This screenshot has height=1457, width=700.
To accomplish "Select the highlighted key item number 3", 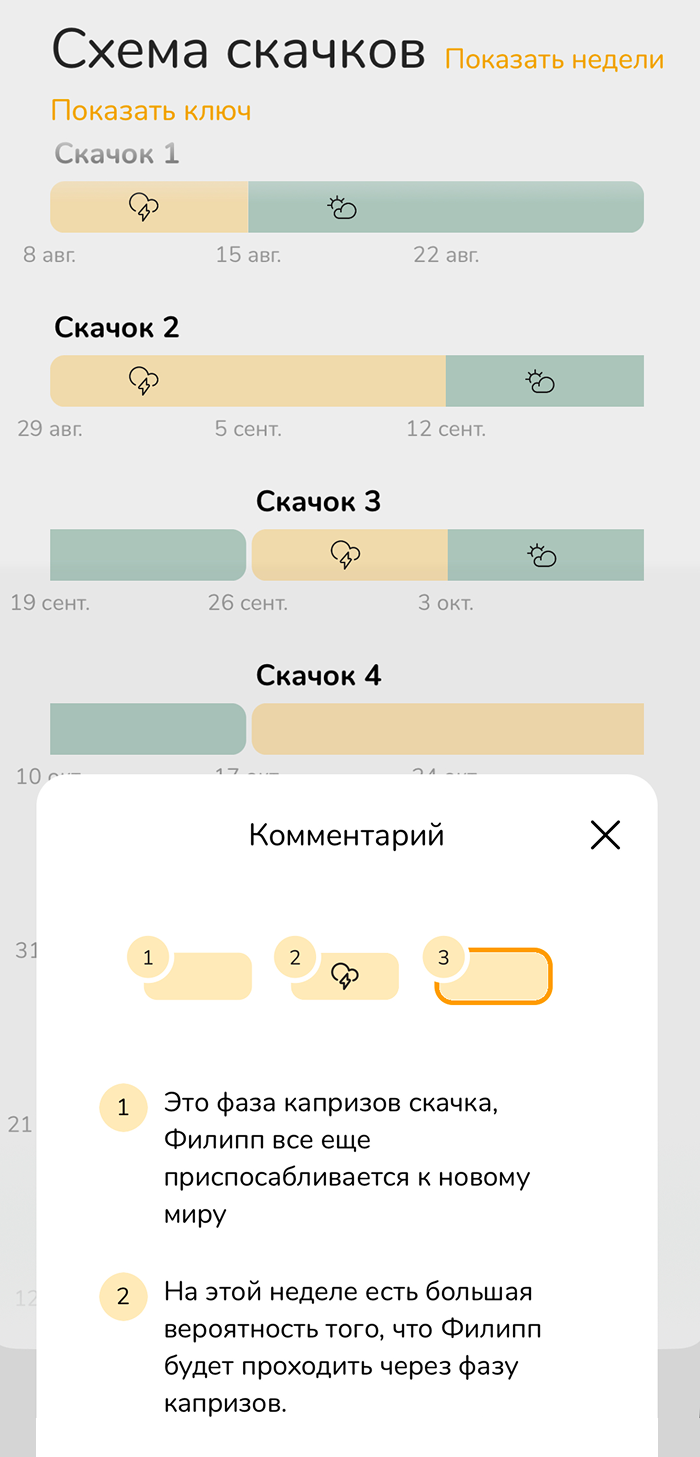I will pyautogui.click(x=487, y=970).
